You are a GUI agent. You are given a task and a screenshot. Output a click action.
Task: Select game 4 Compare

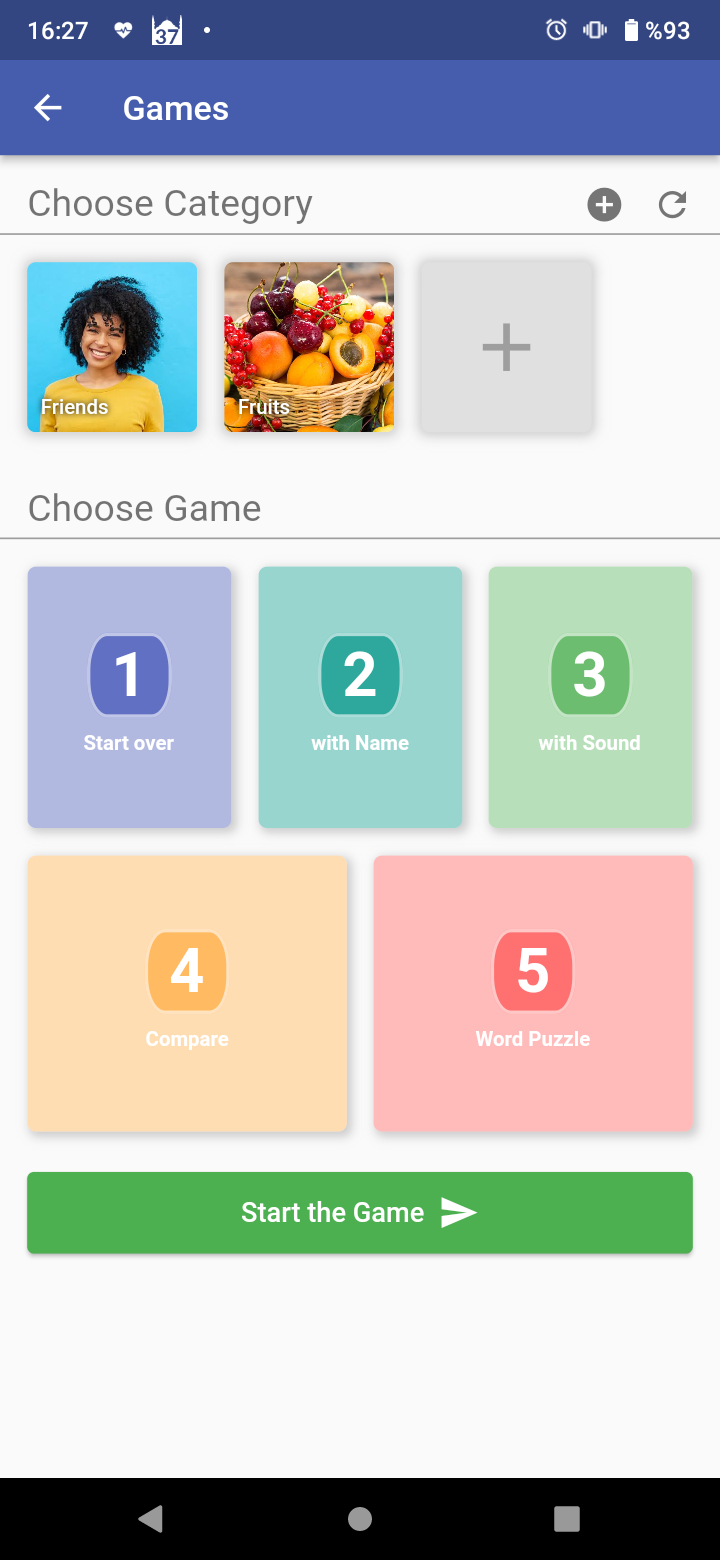pos(187,993)
